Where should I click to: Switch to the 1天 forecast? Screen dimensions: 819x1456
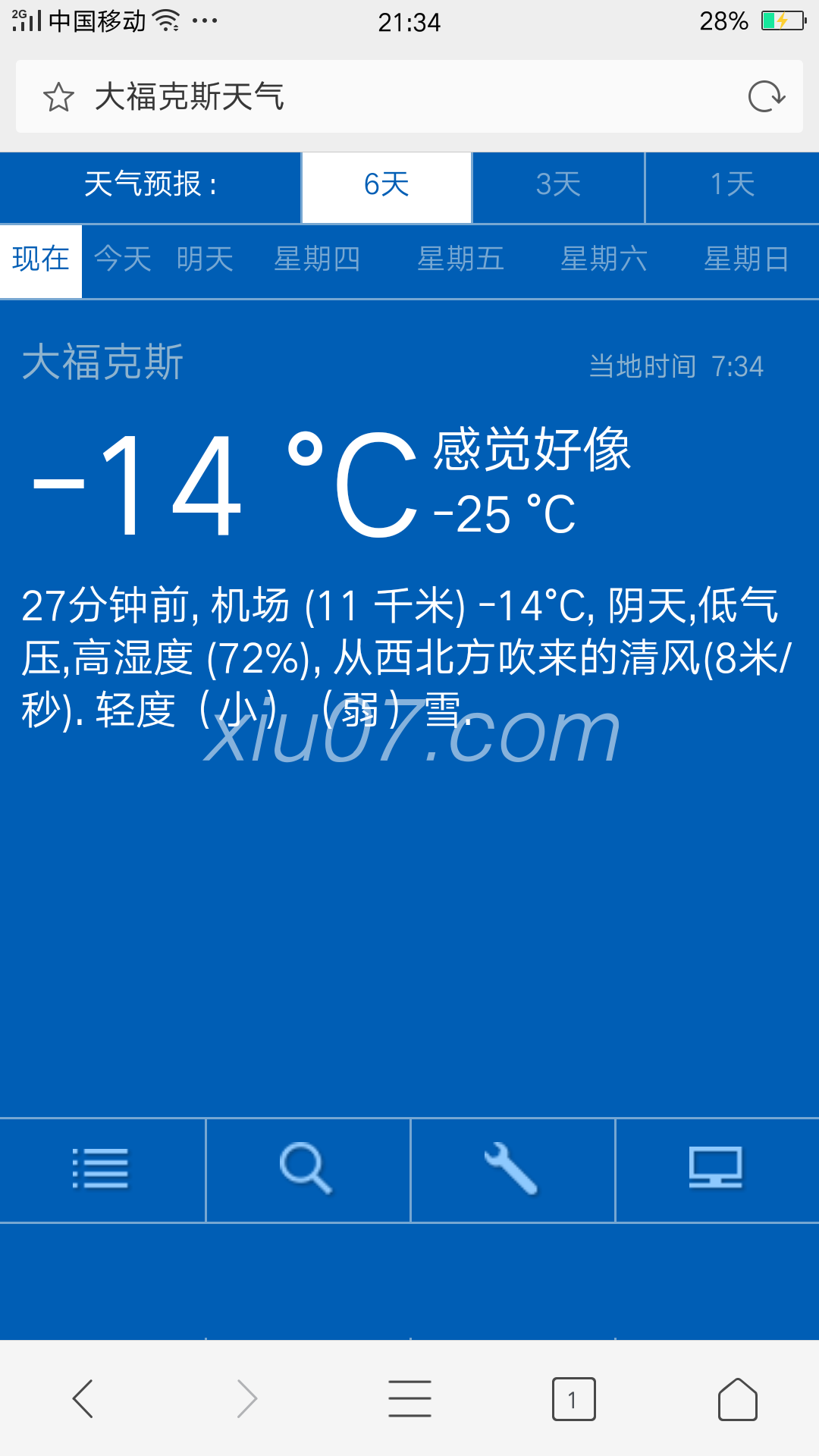(732, 184)
